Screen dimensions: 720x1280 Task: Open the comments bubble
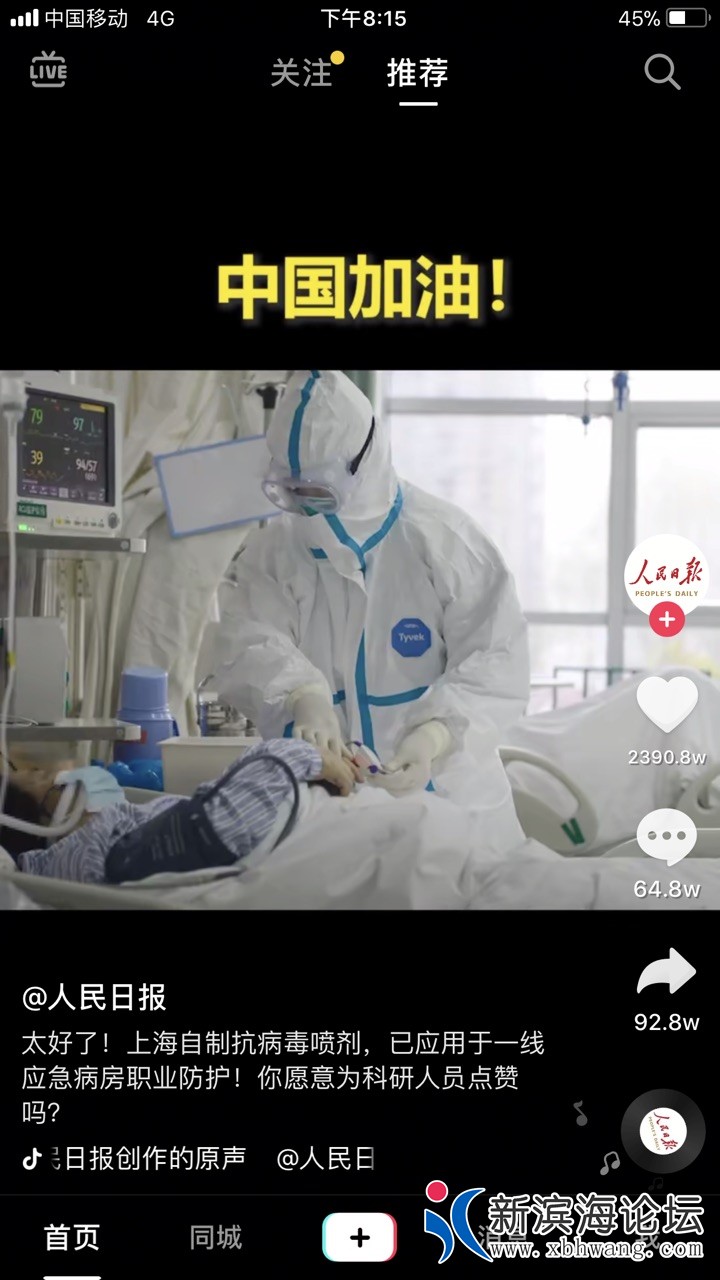pos(667,838)
